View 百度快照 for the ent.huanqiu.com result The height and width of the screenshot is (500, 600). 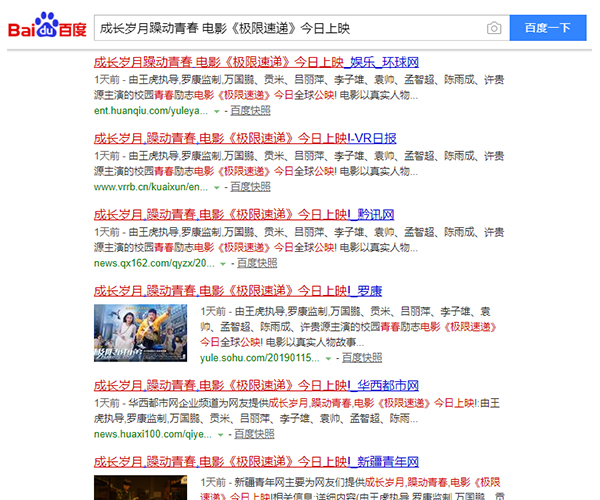point(250,111)
